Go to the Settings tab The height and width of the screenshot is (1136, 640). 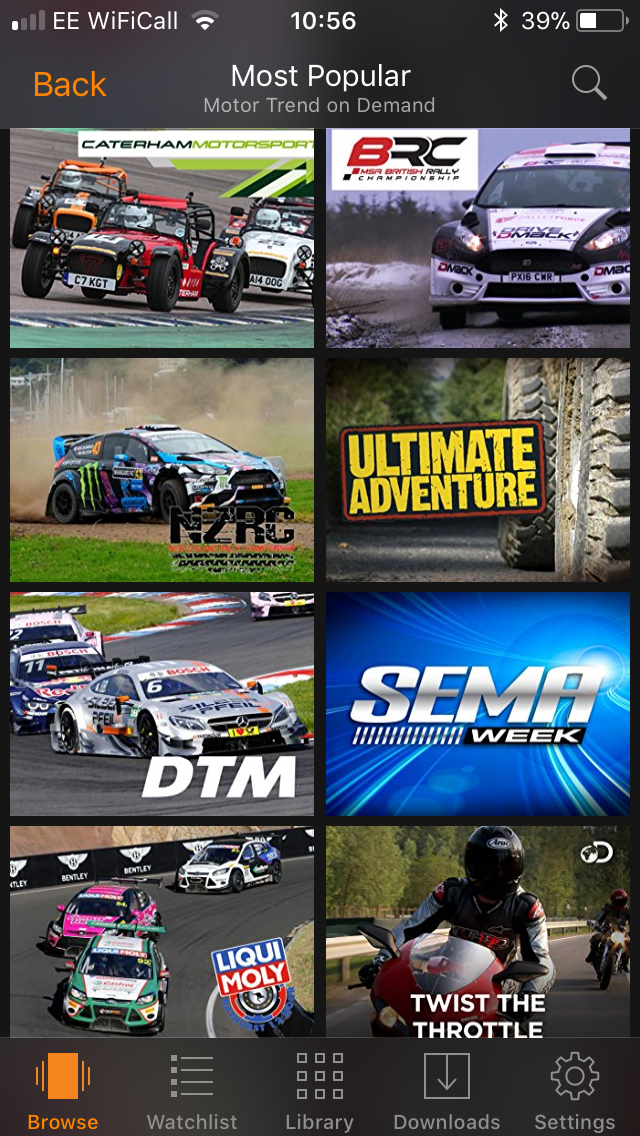(x=574, y=1090)
